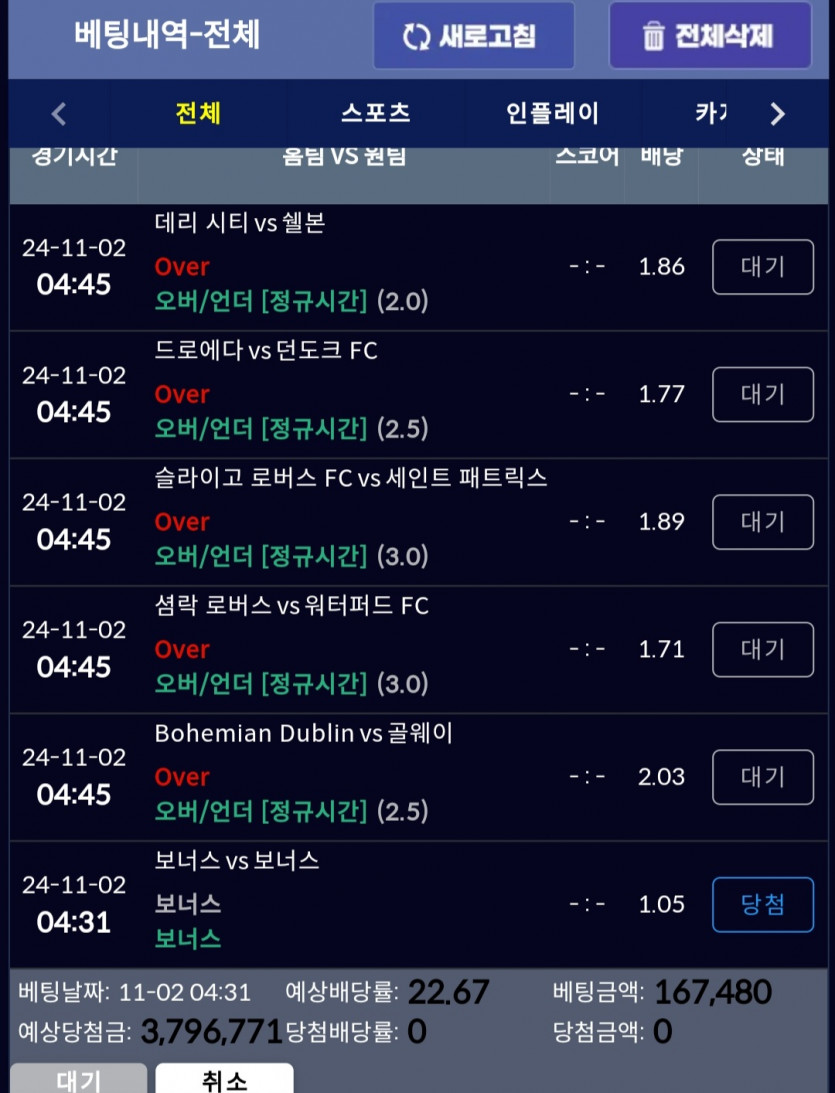This screenshot has width=835, height=1093.
Task: Tap the 새로고침 refresh button
Action: coord(474,36)
